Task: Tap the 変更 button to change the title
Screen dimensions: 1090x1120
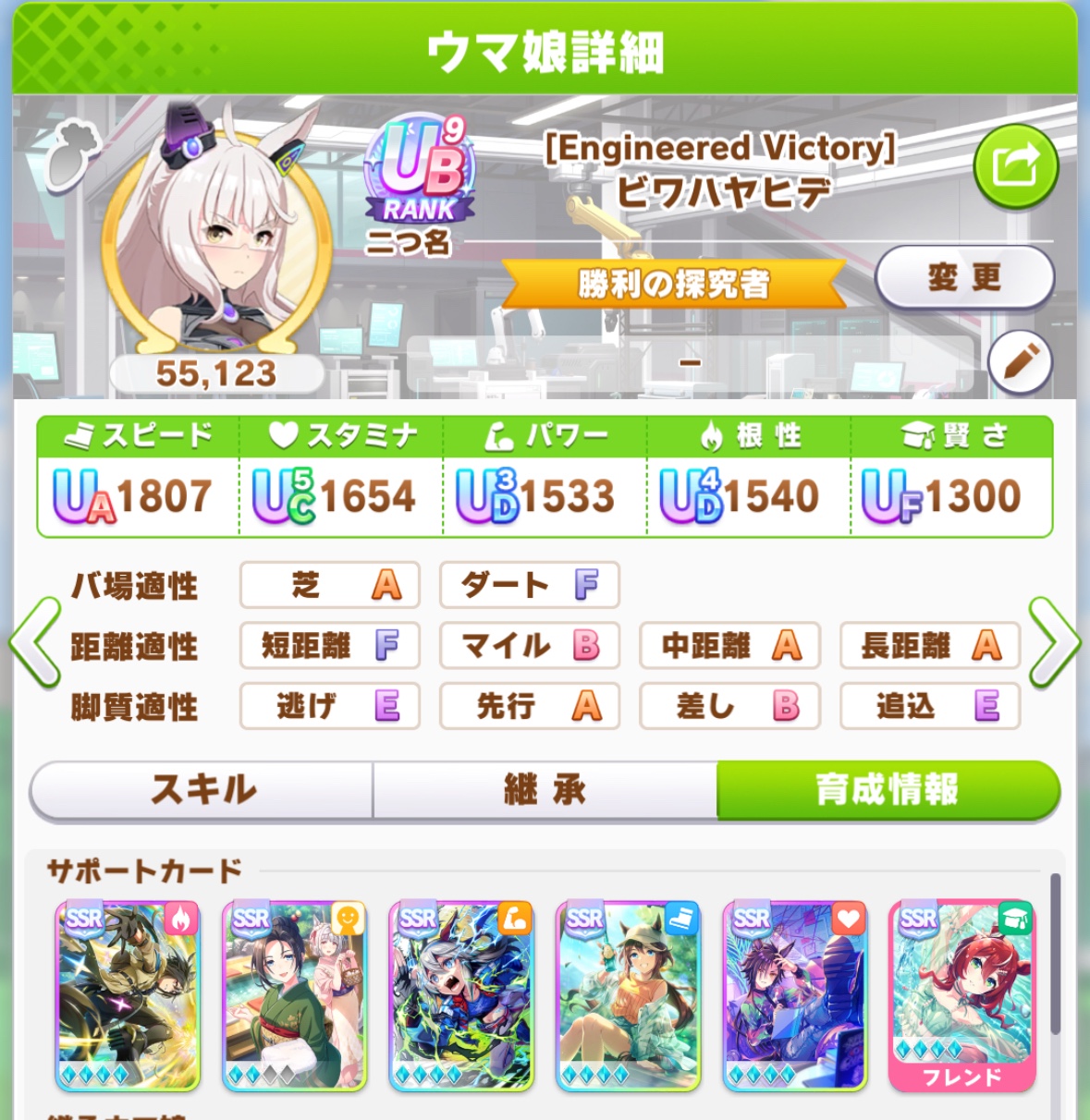Action: point(964,277)
